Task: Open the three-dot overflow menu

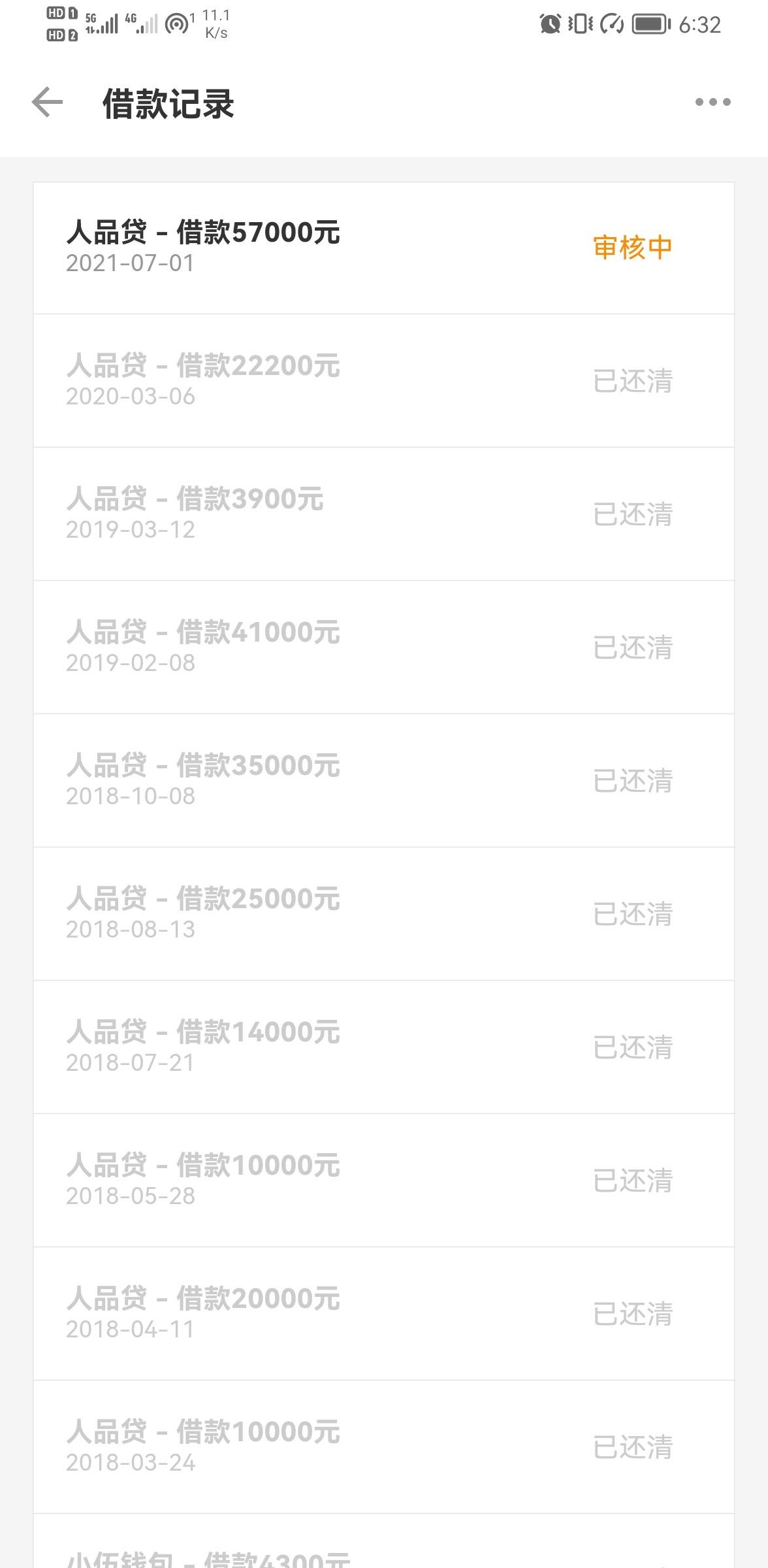Action: (712, 102)
